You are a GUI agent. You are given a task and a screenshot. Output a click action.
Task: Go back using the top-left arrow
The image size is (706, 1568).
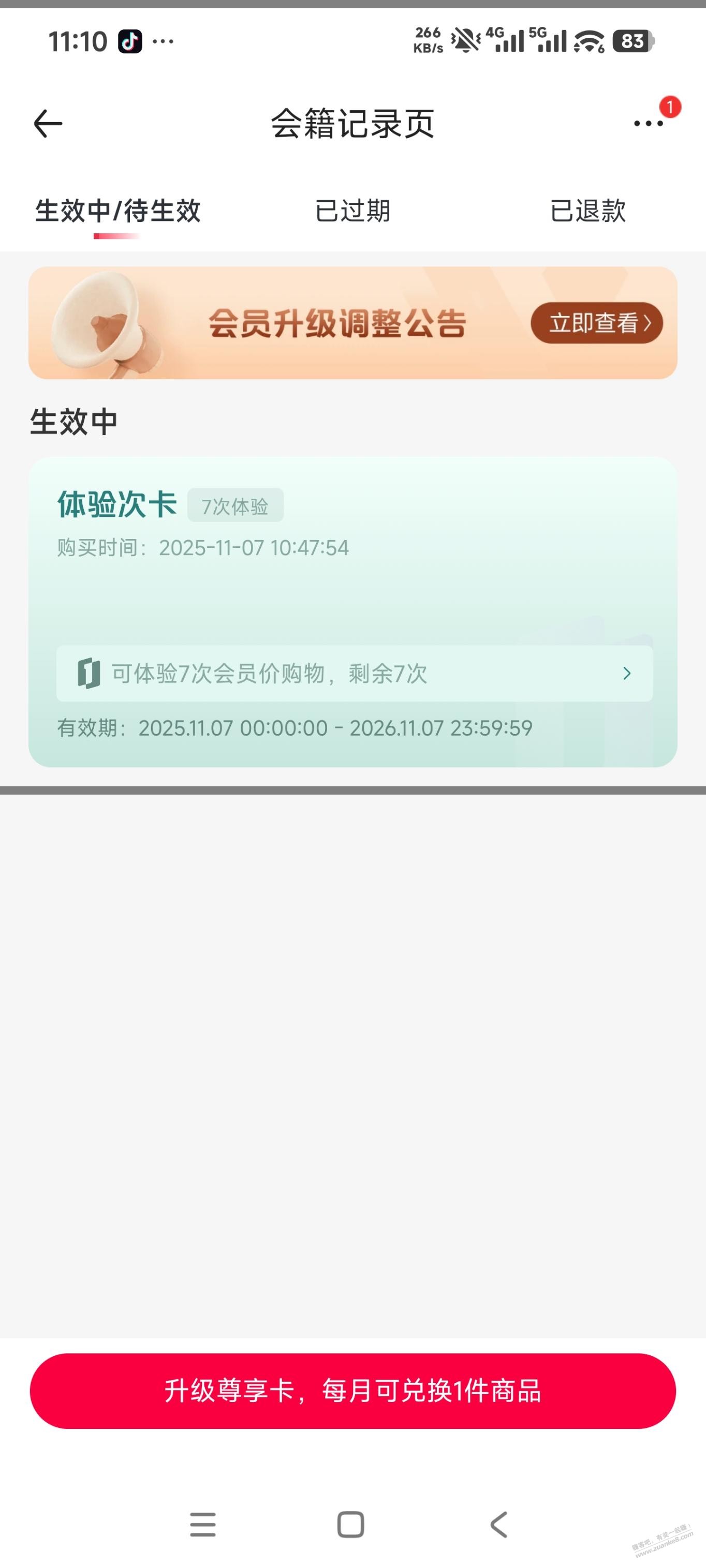[x=48, y=124]
